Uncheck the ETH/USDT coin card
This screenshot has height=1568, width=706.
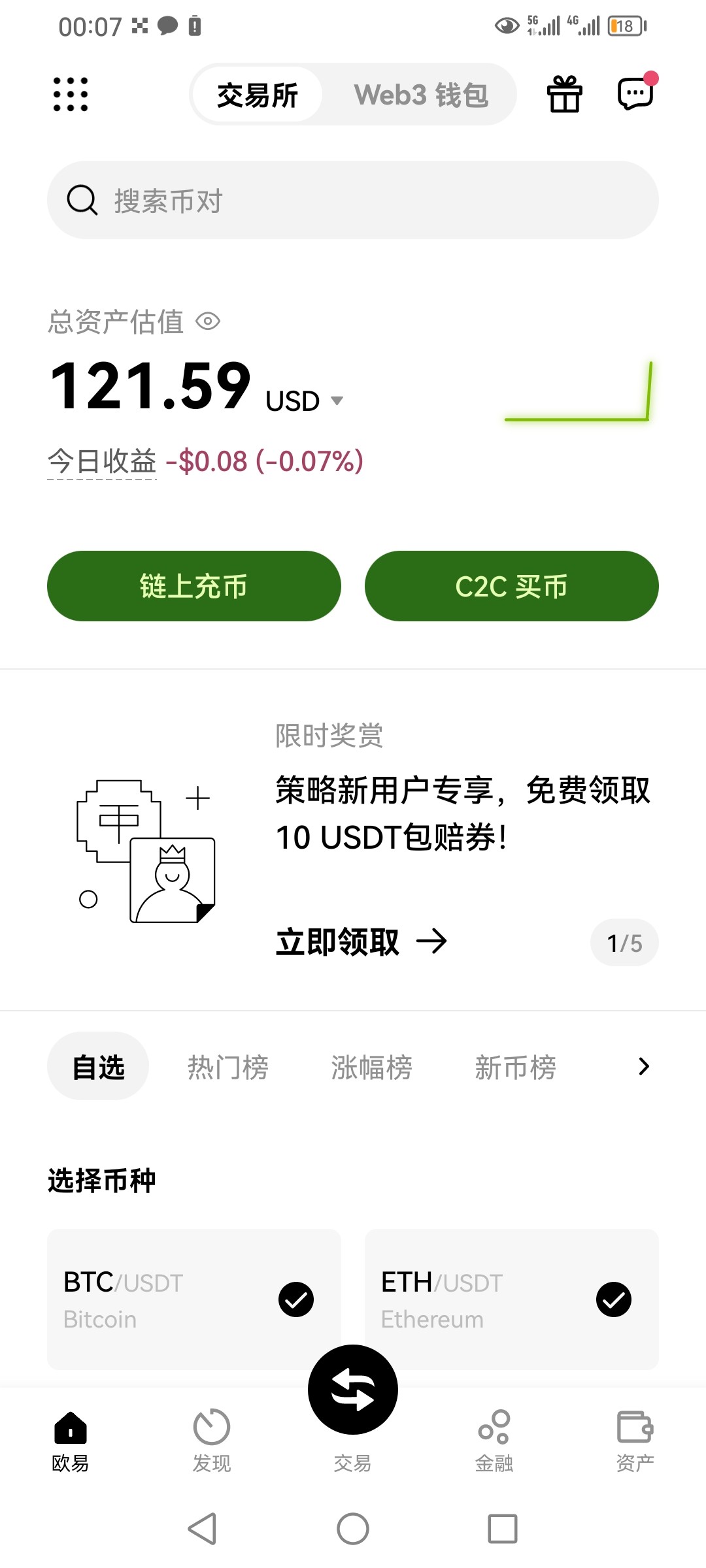614,1299
